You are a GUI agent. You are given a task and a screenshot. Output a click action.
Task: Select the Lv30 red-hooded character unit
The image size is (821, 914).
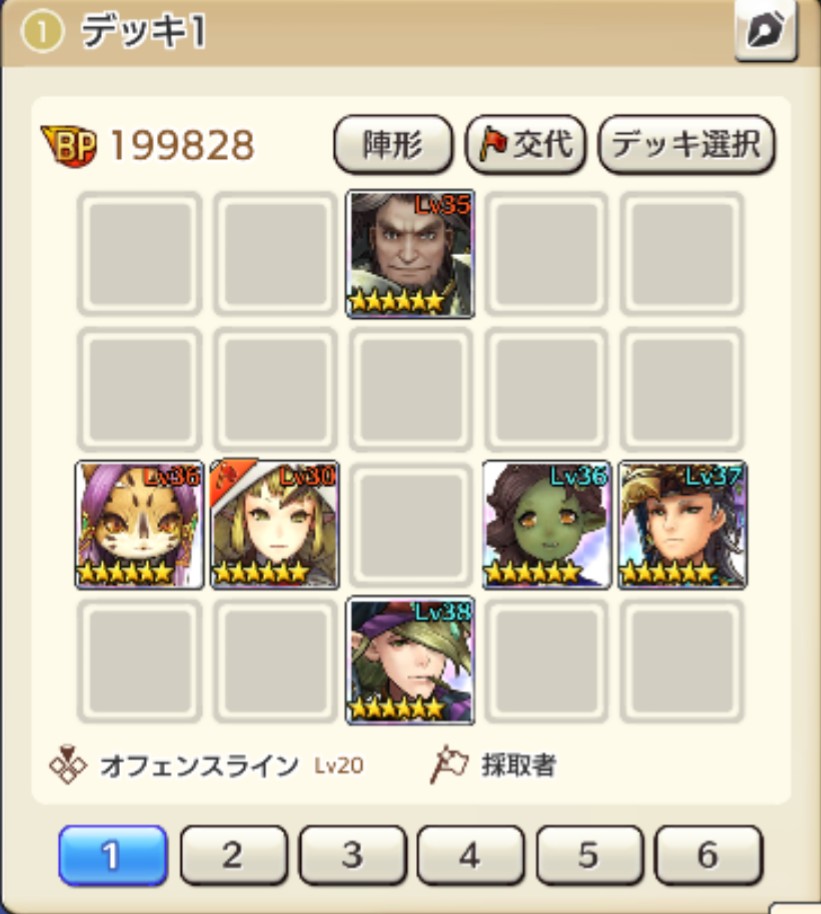click(274, 524)
